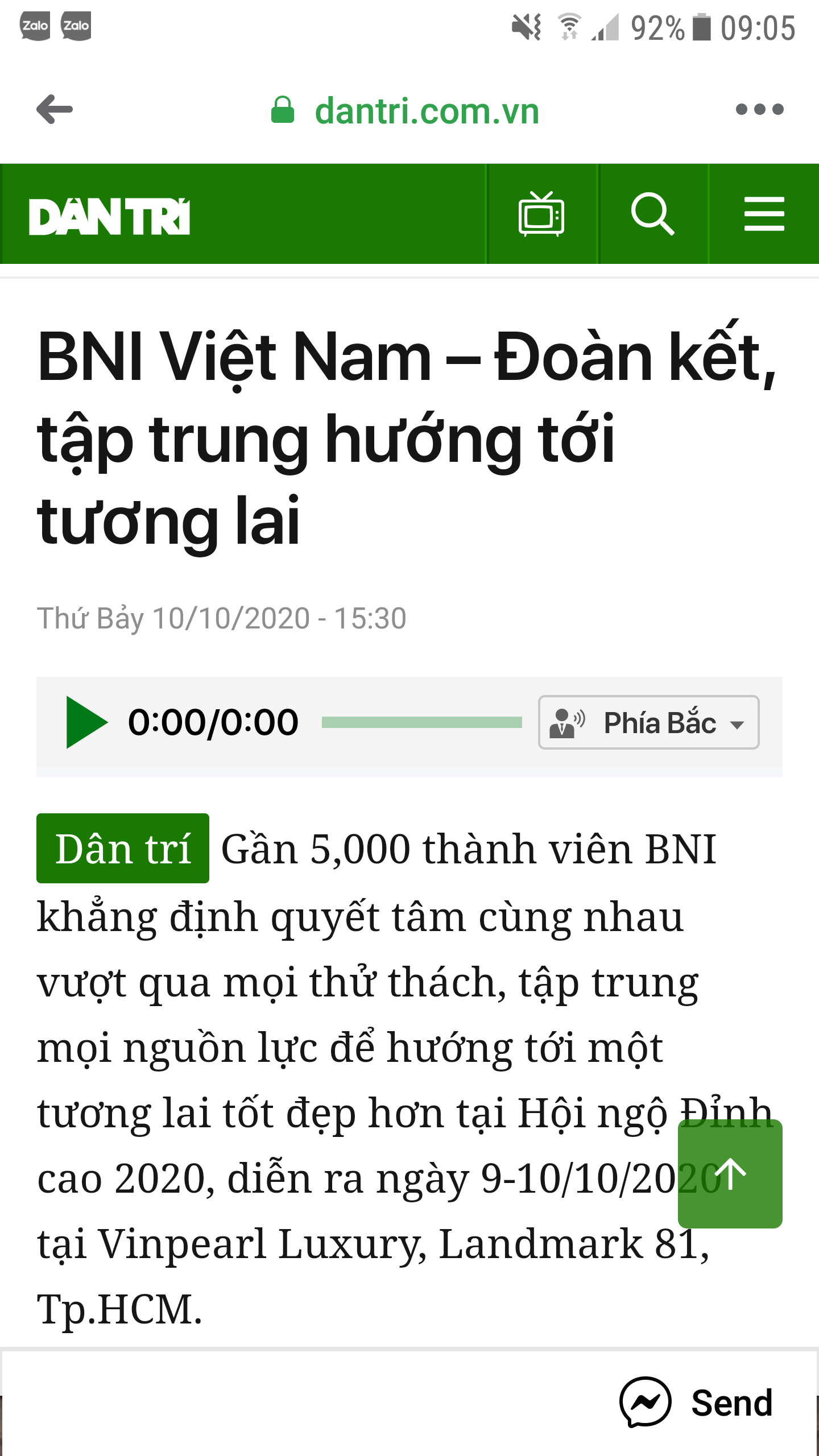
Task: Open the three-dot browser menu
Action: [x=759, y=109]
